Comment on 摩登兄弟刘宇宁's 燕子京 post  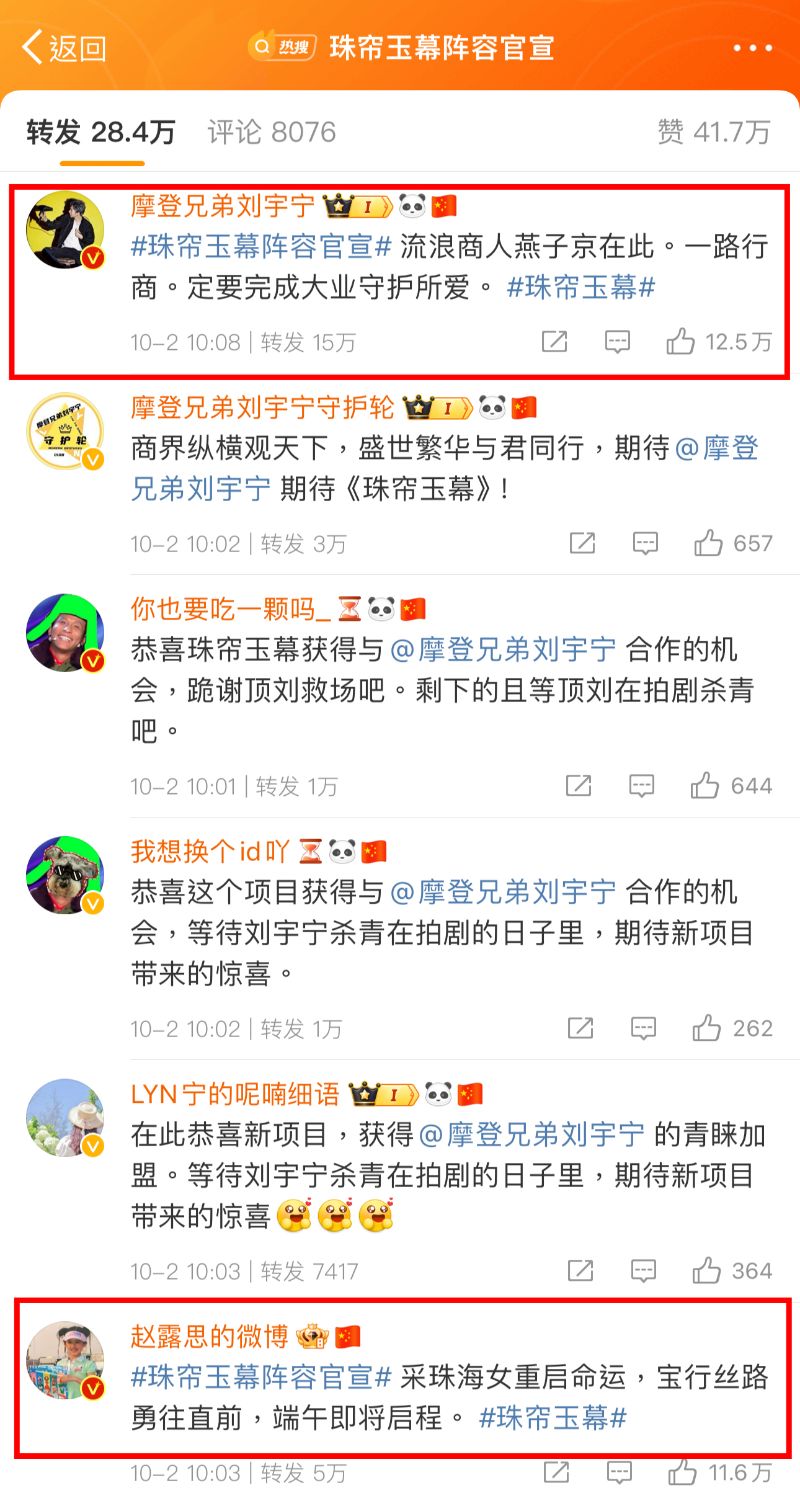click(x=618, y=342)
